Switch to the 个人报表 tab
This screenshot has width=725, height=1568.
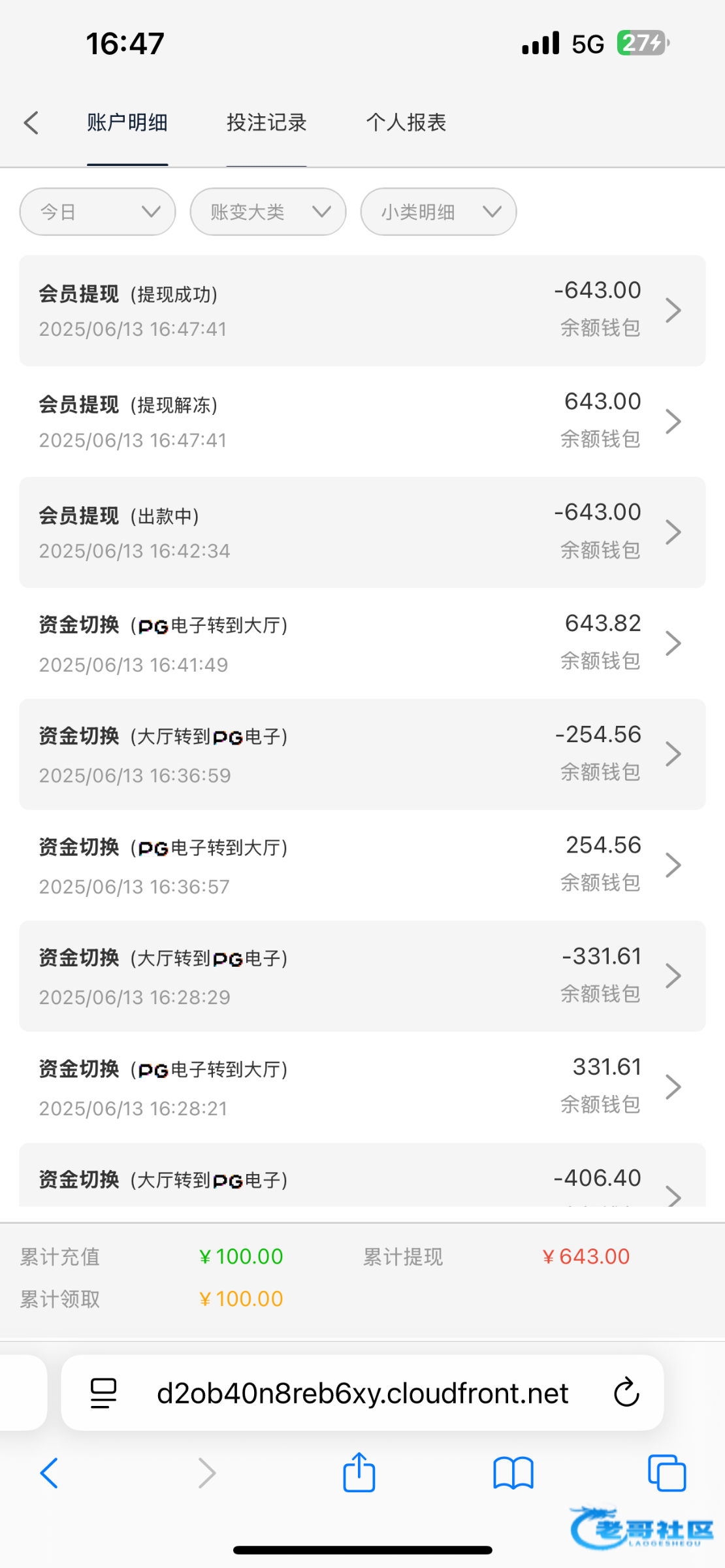[x=406, y=122]
